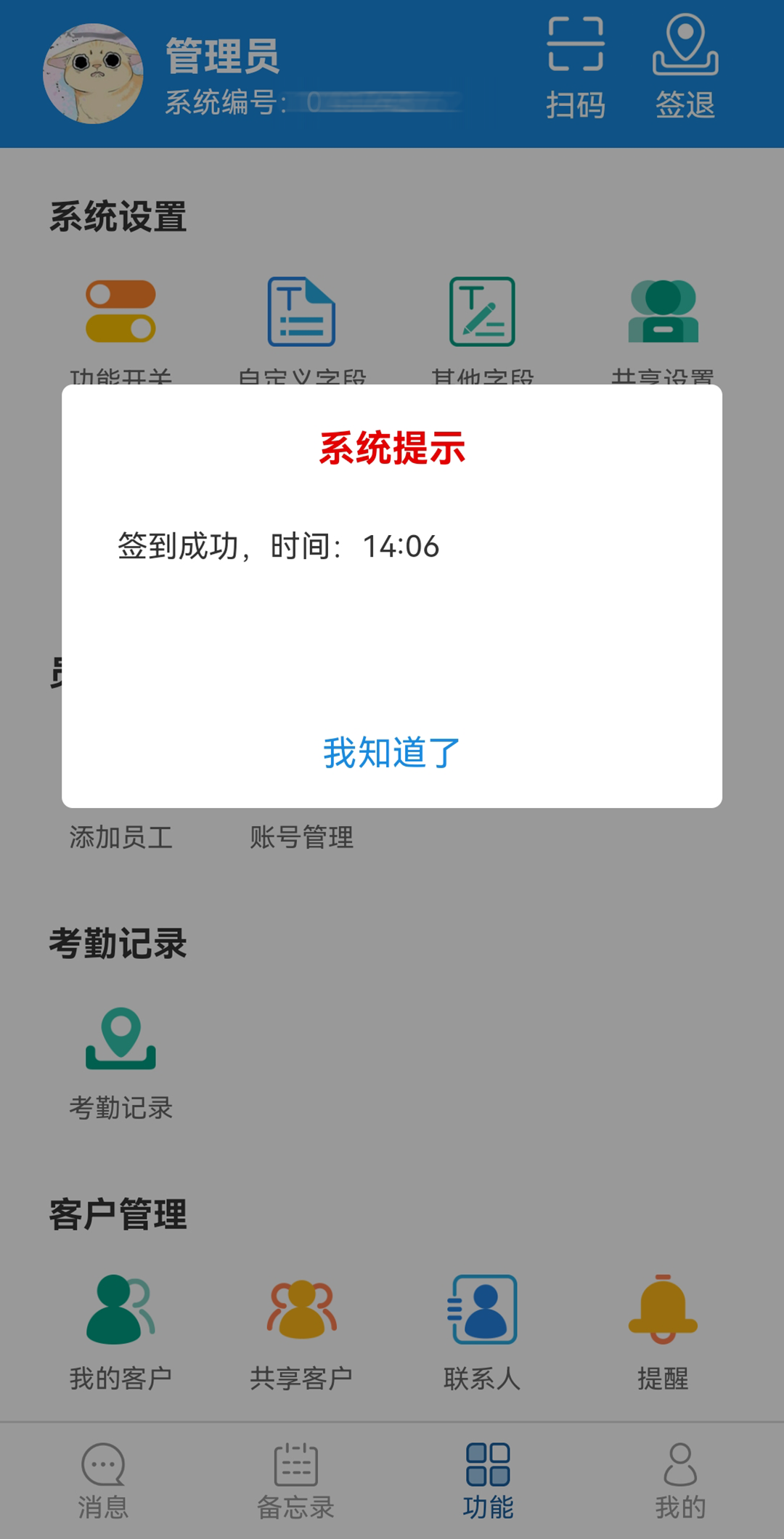The image size is (784, 1539).
Task: Switch to the 消息 tab
Action: (103, 1481)
